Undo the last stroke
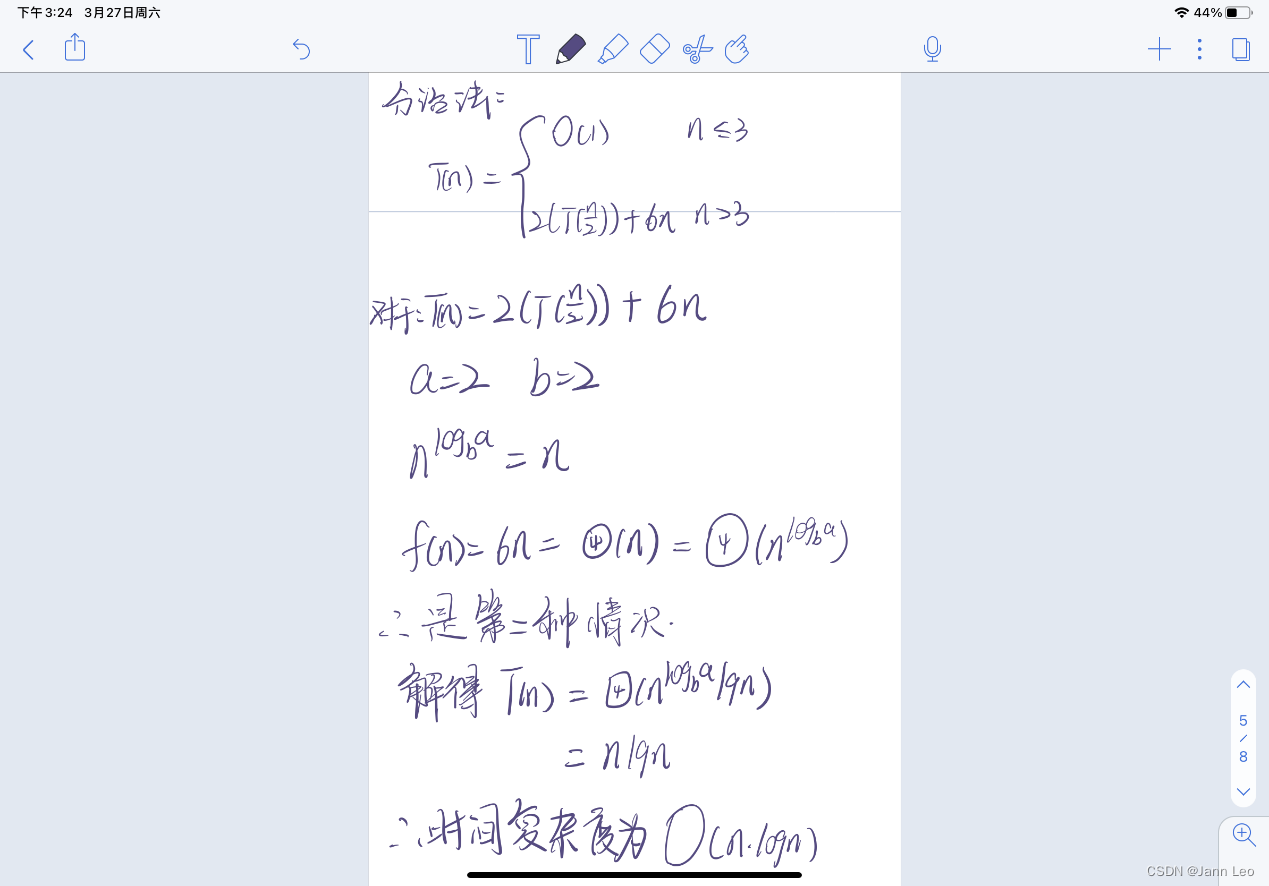The width and height of the screenshot is (1269, 886). coord(301,49)
